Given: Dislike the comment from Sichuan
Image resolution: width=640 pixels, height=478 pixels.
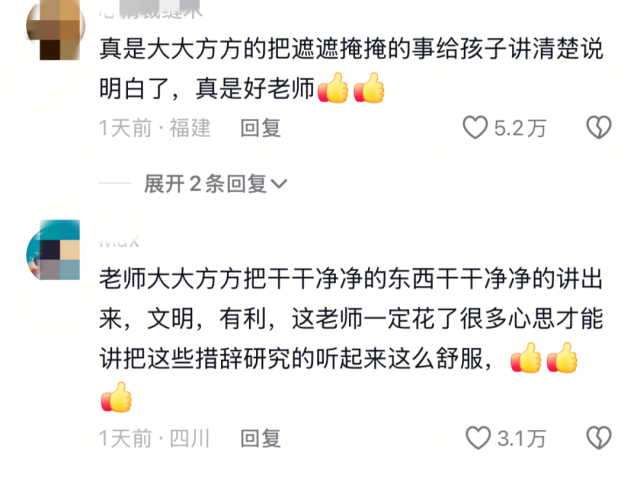Looking at the screenshot, I should [x=598, y=438].
